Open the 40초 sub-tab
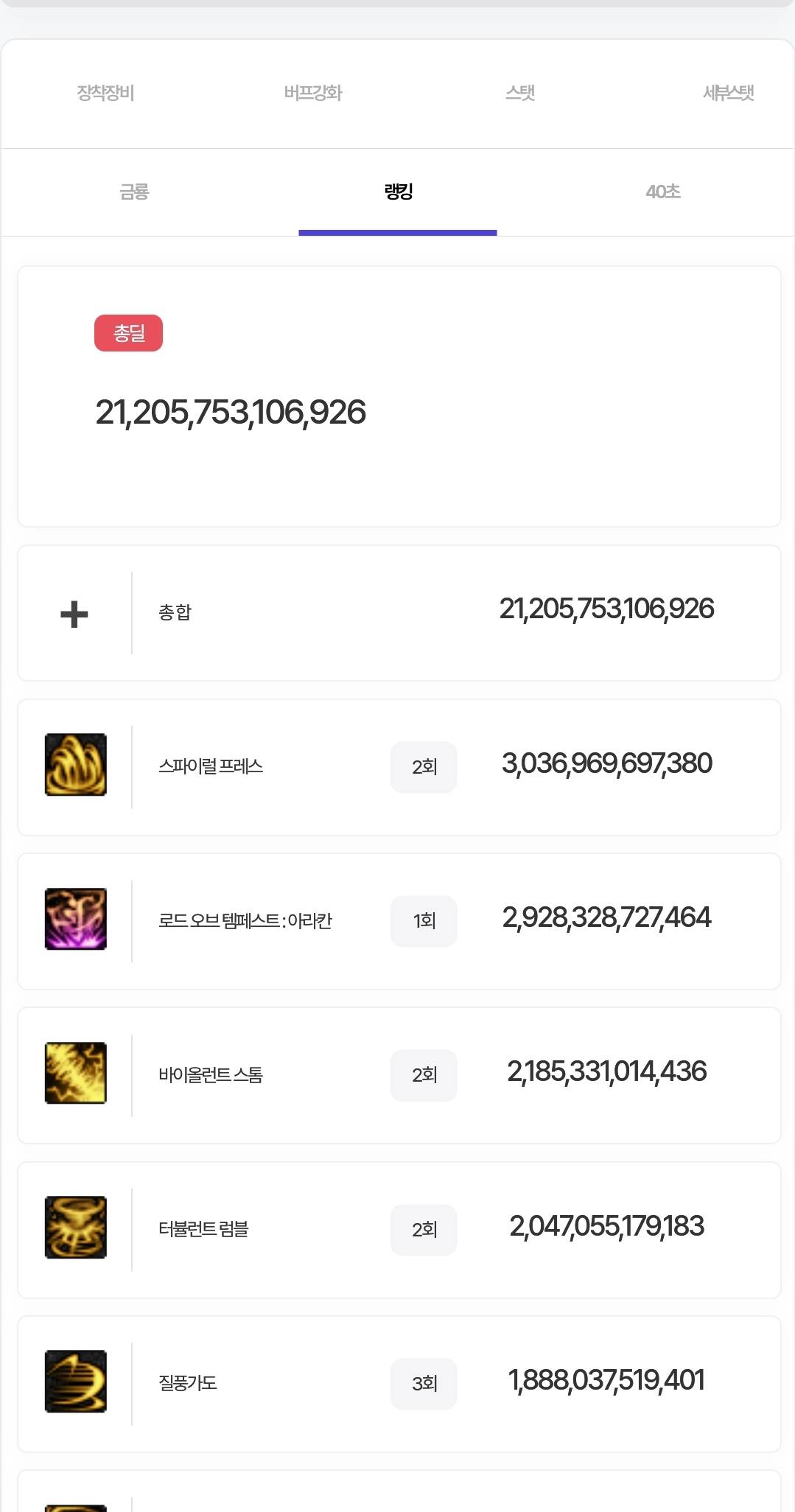This screenshot has width=795, height=1512. [662, 192]
